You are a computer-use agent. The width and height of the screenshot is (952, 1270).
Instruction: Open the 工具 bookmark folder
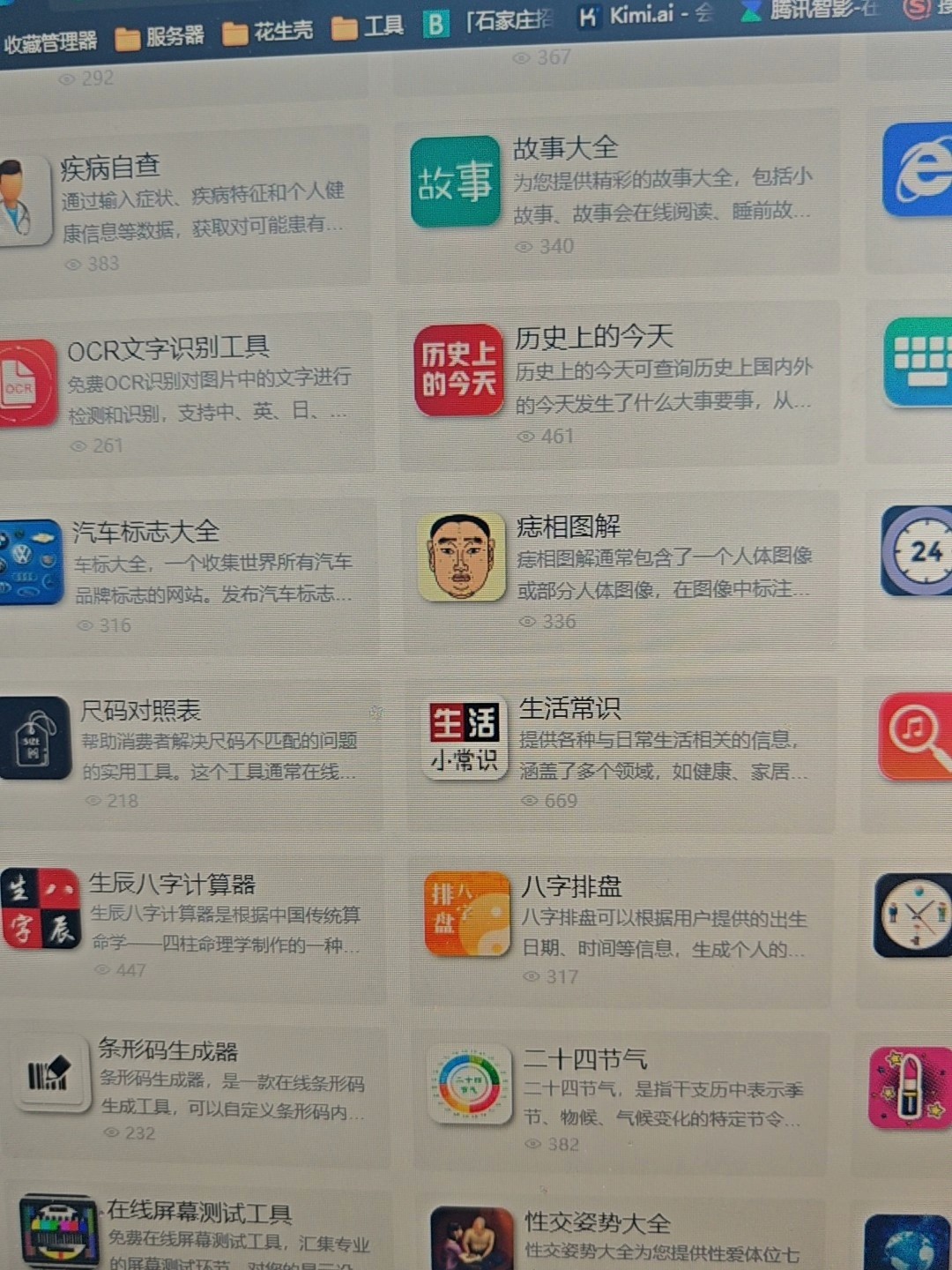coord(368,27)
